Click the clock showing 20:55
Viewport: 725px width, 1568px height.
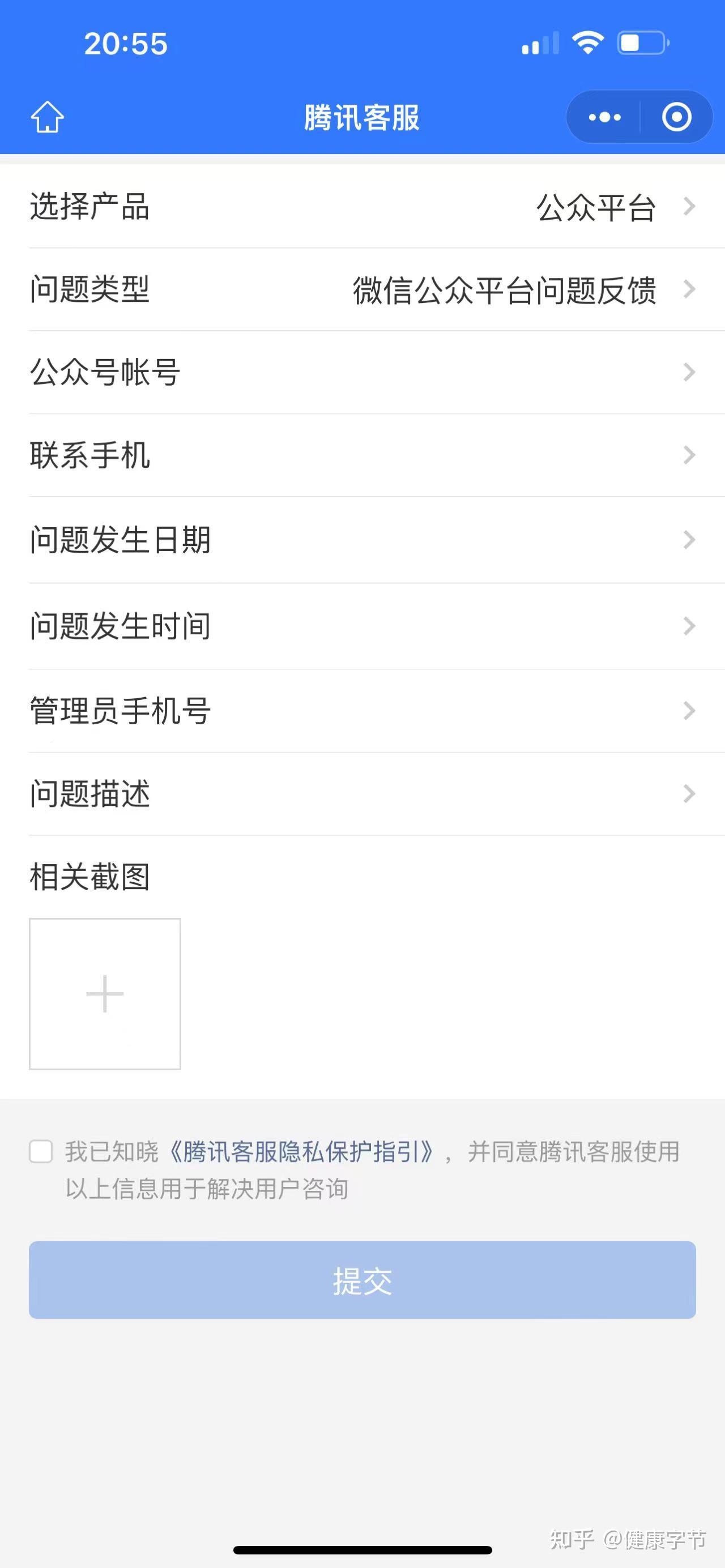[x=125, y=42]
